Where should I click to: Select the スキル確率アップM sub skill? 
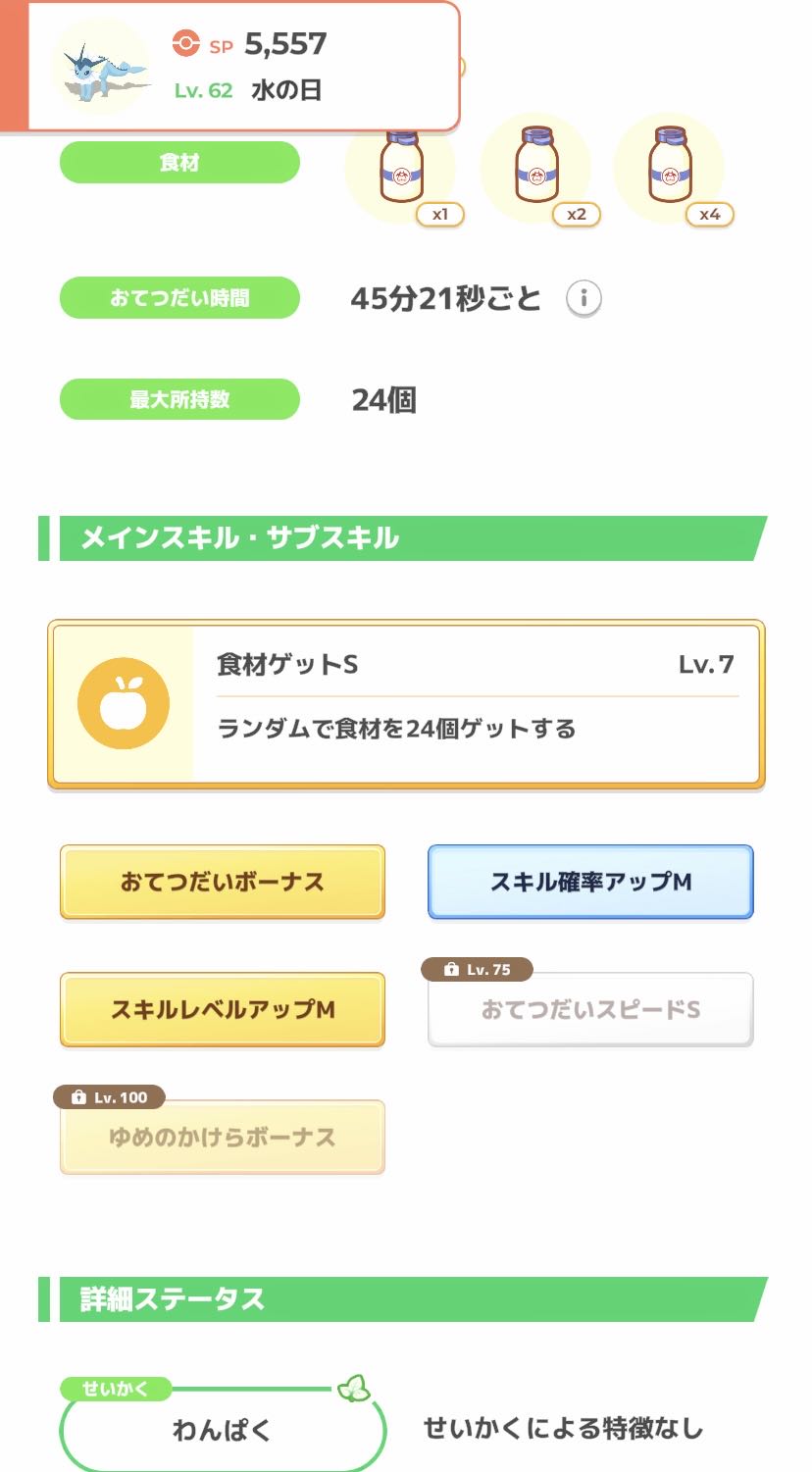(590, 882)
